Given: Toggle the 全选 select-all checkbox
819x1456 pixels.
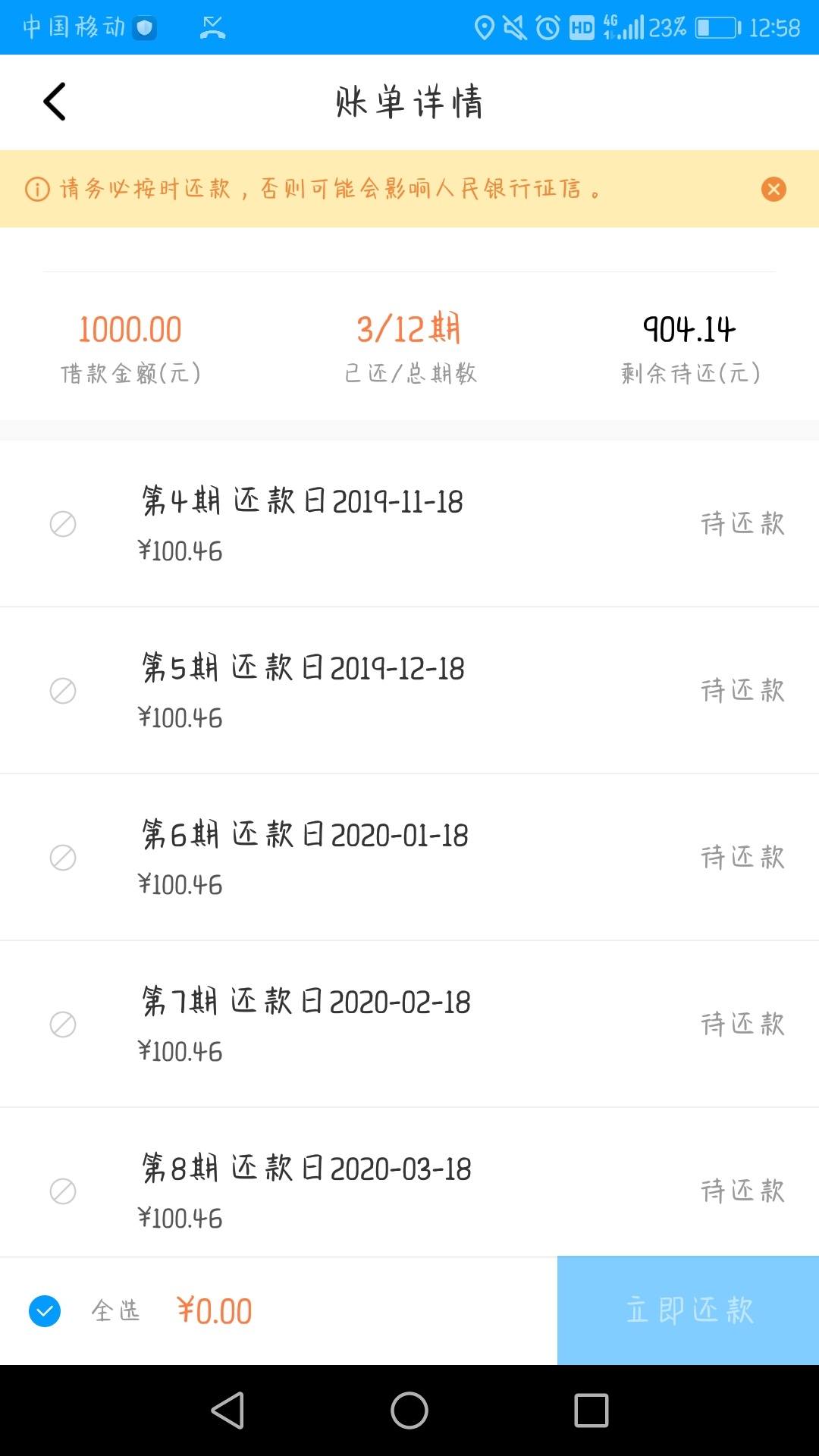Looking at the screenshot, I should coord(45,1311).
